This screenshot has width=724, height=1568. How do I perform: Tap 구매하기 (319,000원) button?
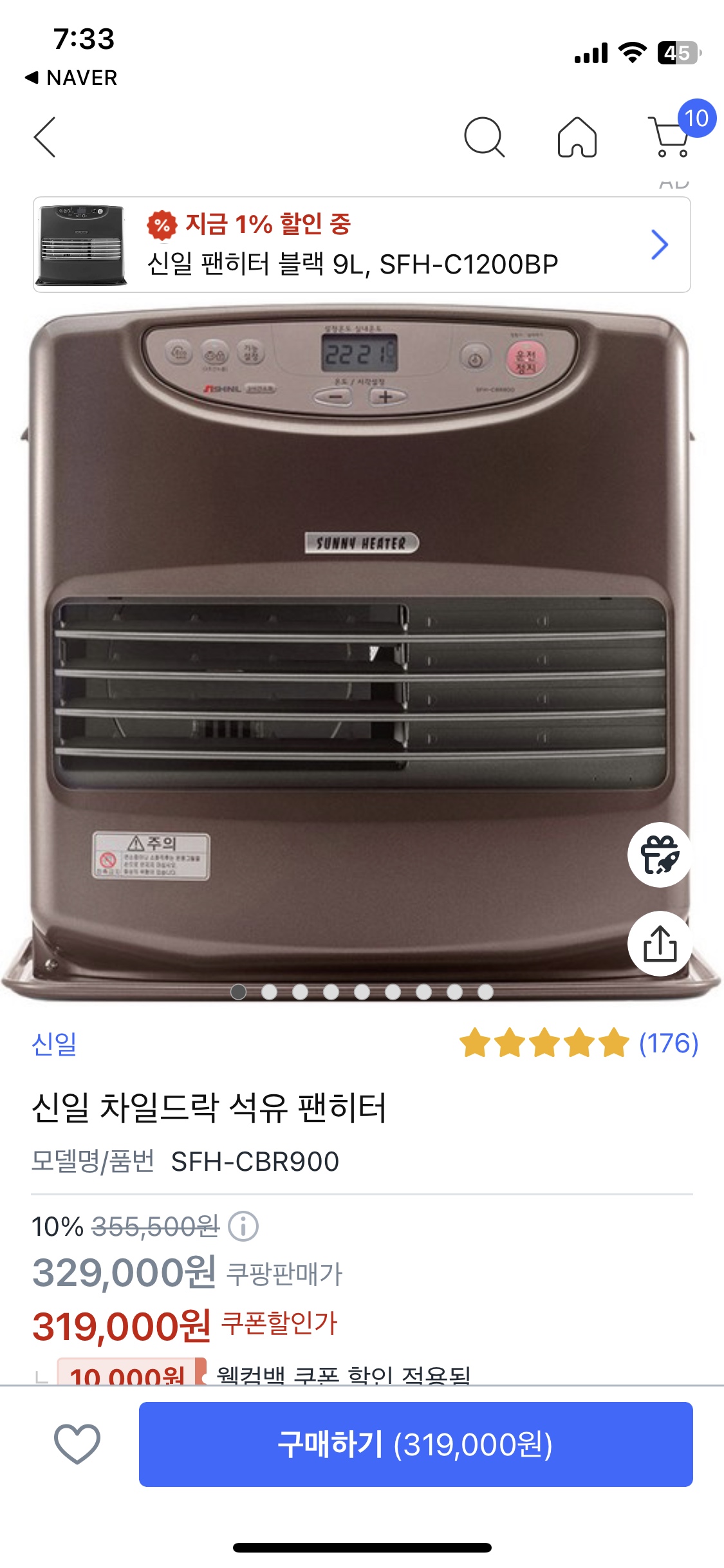pyautogui.click(x=416, y=1444)
